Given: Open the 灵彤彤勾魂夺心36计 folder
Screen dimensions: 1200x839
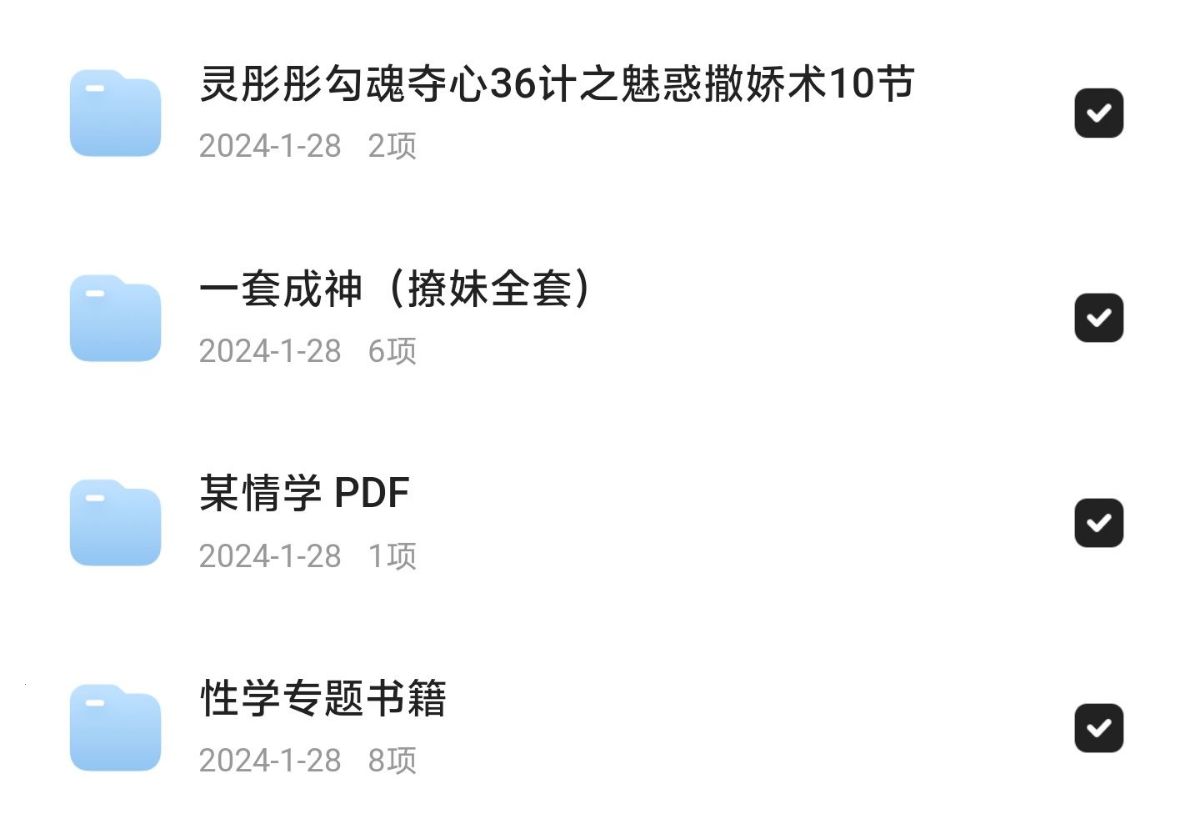Looking at the screenshot, I should (556, 86).
